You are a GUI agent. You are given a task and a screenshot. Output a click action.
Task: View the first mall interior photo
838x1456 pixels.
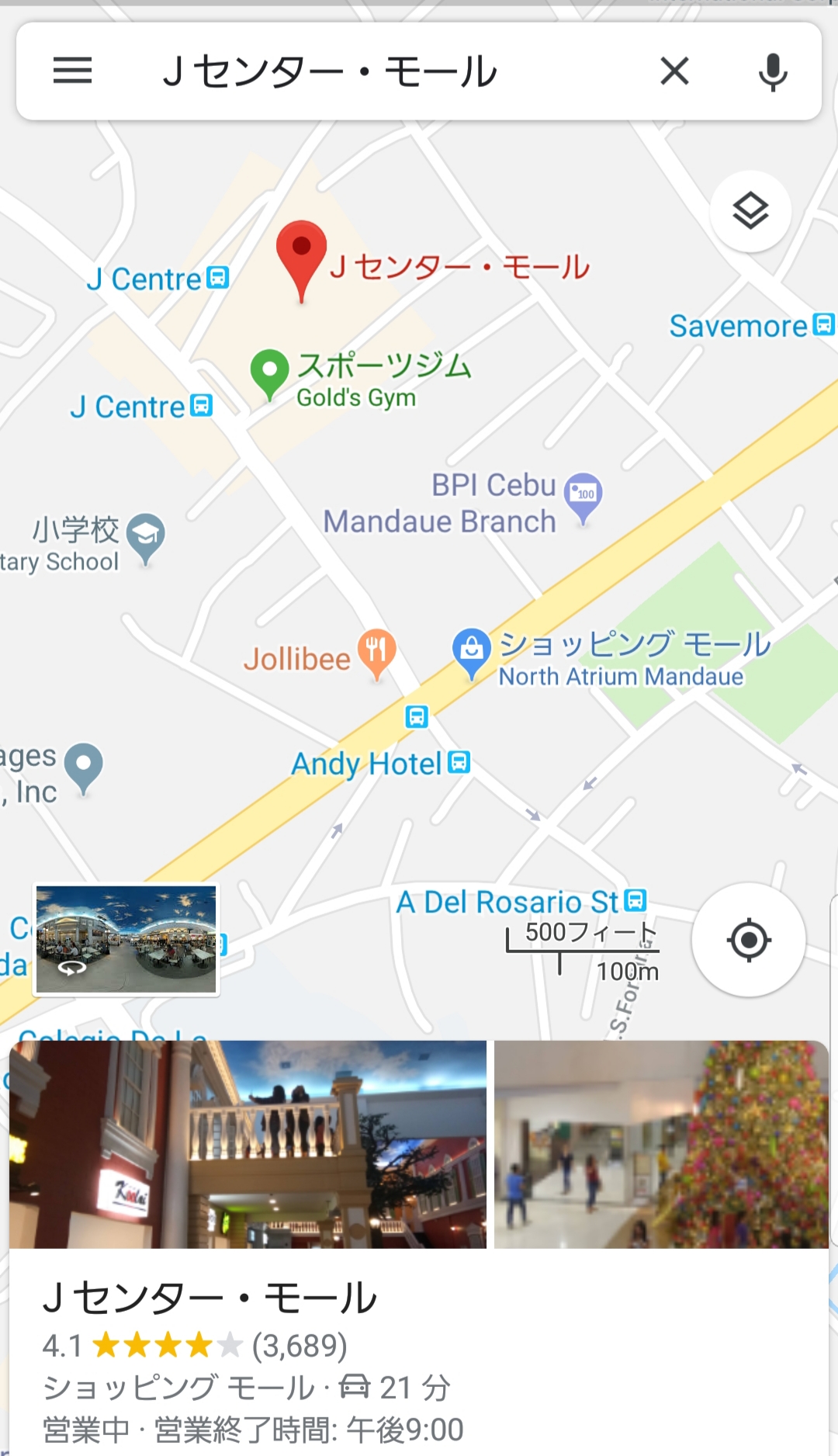(247, 1146)
